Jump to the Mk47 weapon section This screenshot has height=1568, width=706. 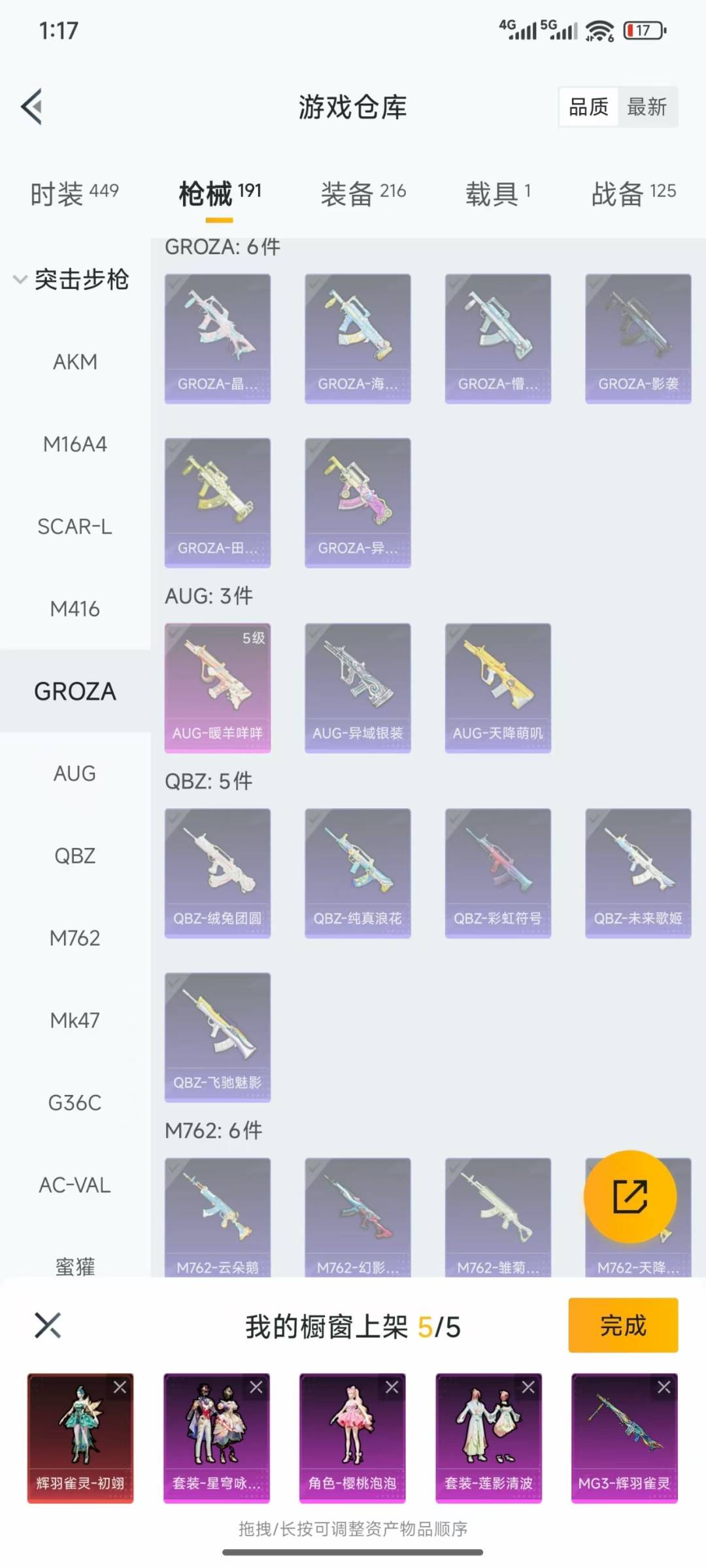[75, 1021]
